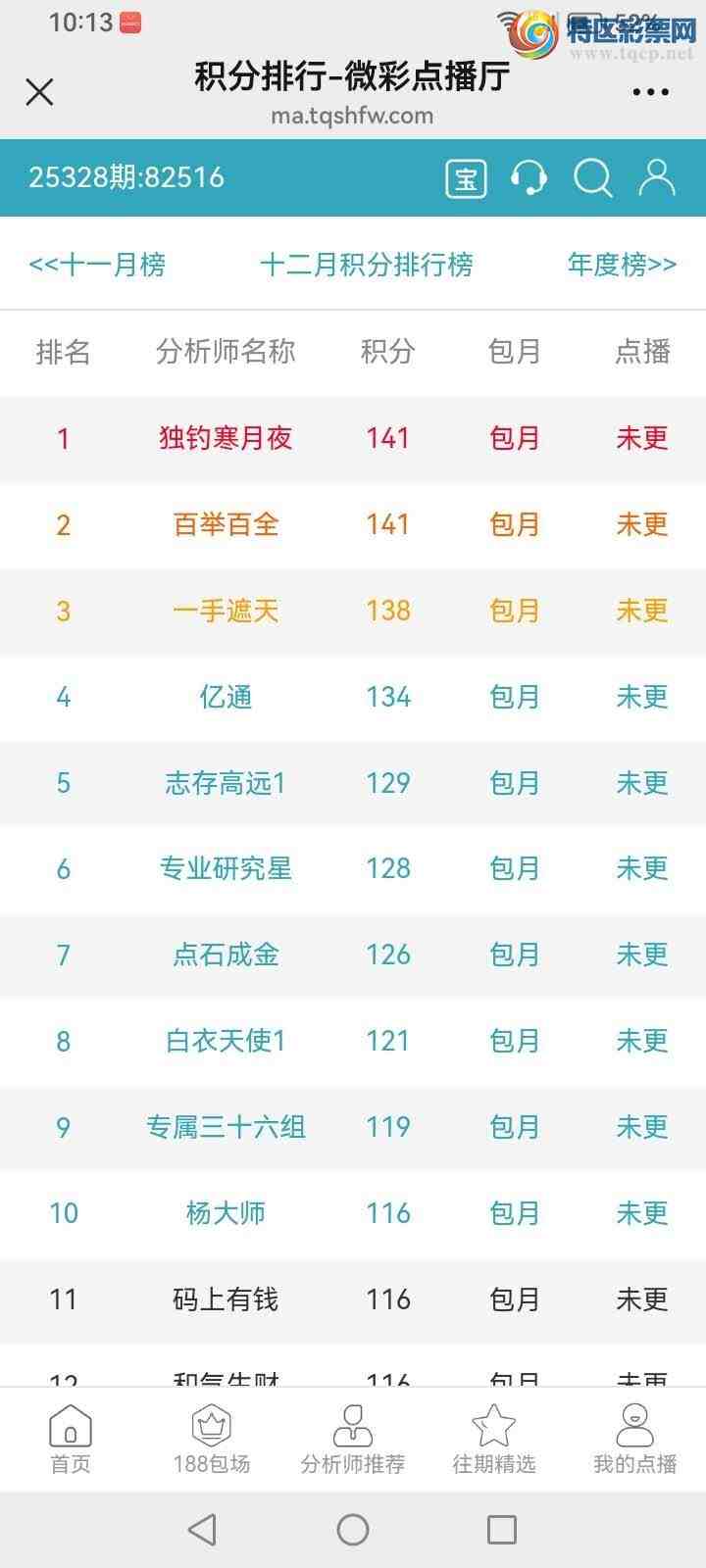Open analyst 亿通

tap(226, 697)
